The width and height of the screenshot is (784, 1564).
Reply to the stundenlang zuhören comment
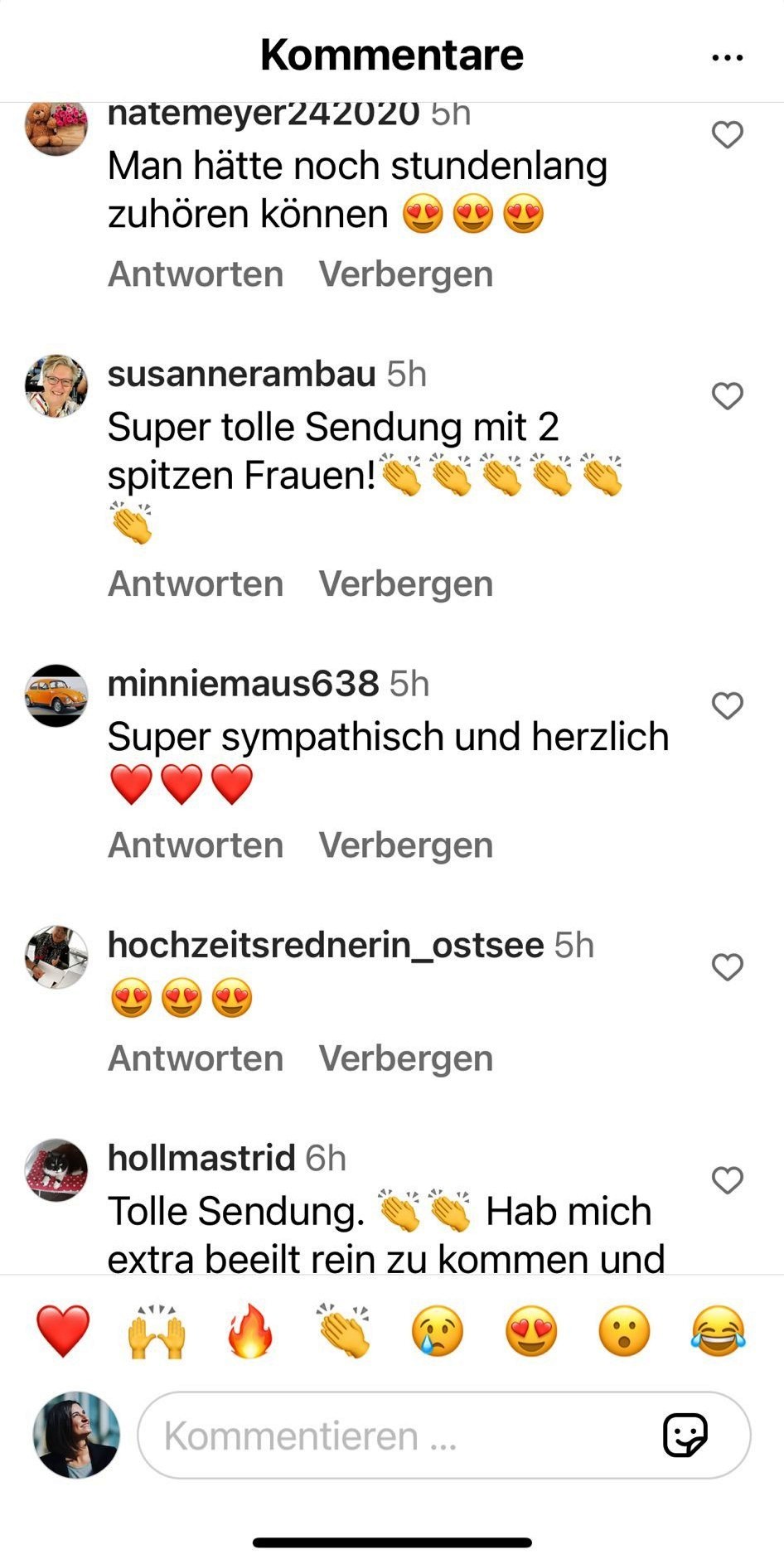pos(196,274)
